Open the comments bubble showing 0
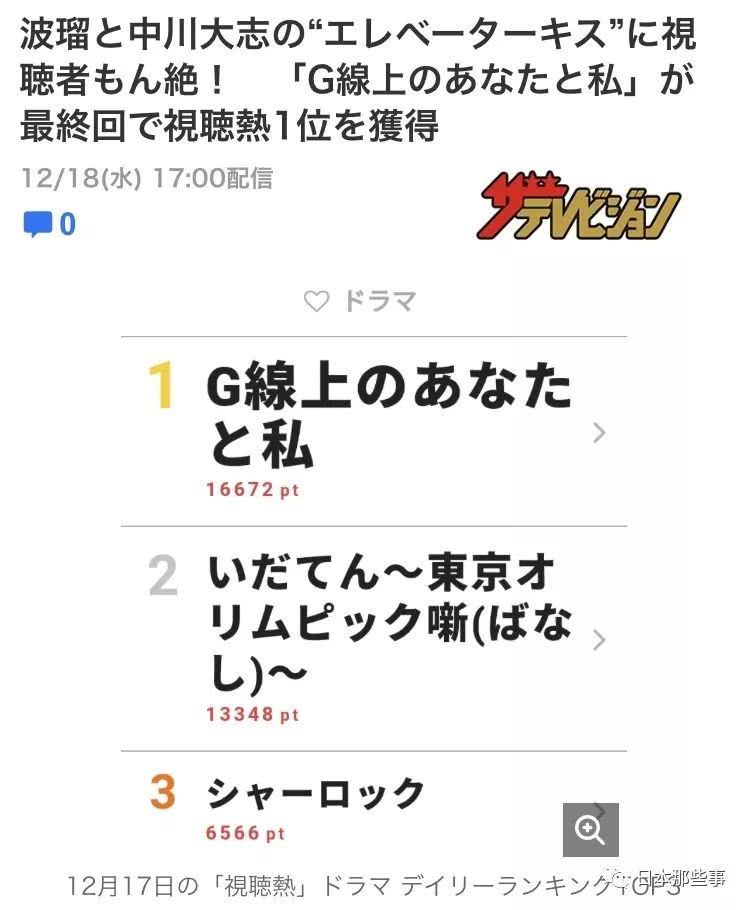This screenshot has width=749, height=910. click(x=48, y=224)
